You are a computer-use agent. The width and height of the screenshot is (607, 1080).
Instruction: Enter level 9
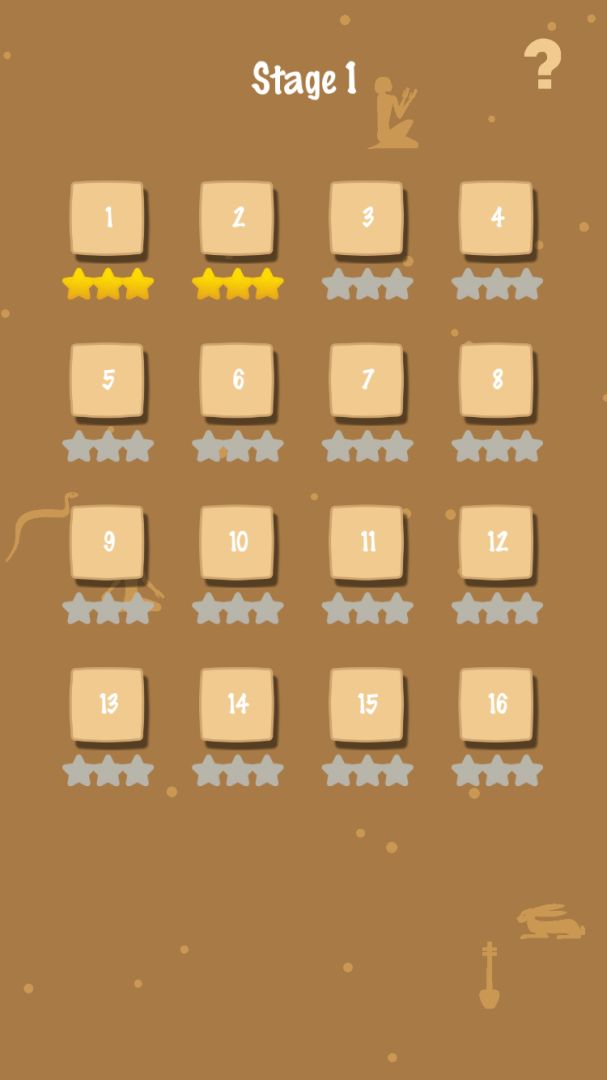107,542
